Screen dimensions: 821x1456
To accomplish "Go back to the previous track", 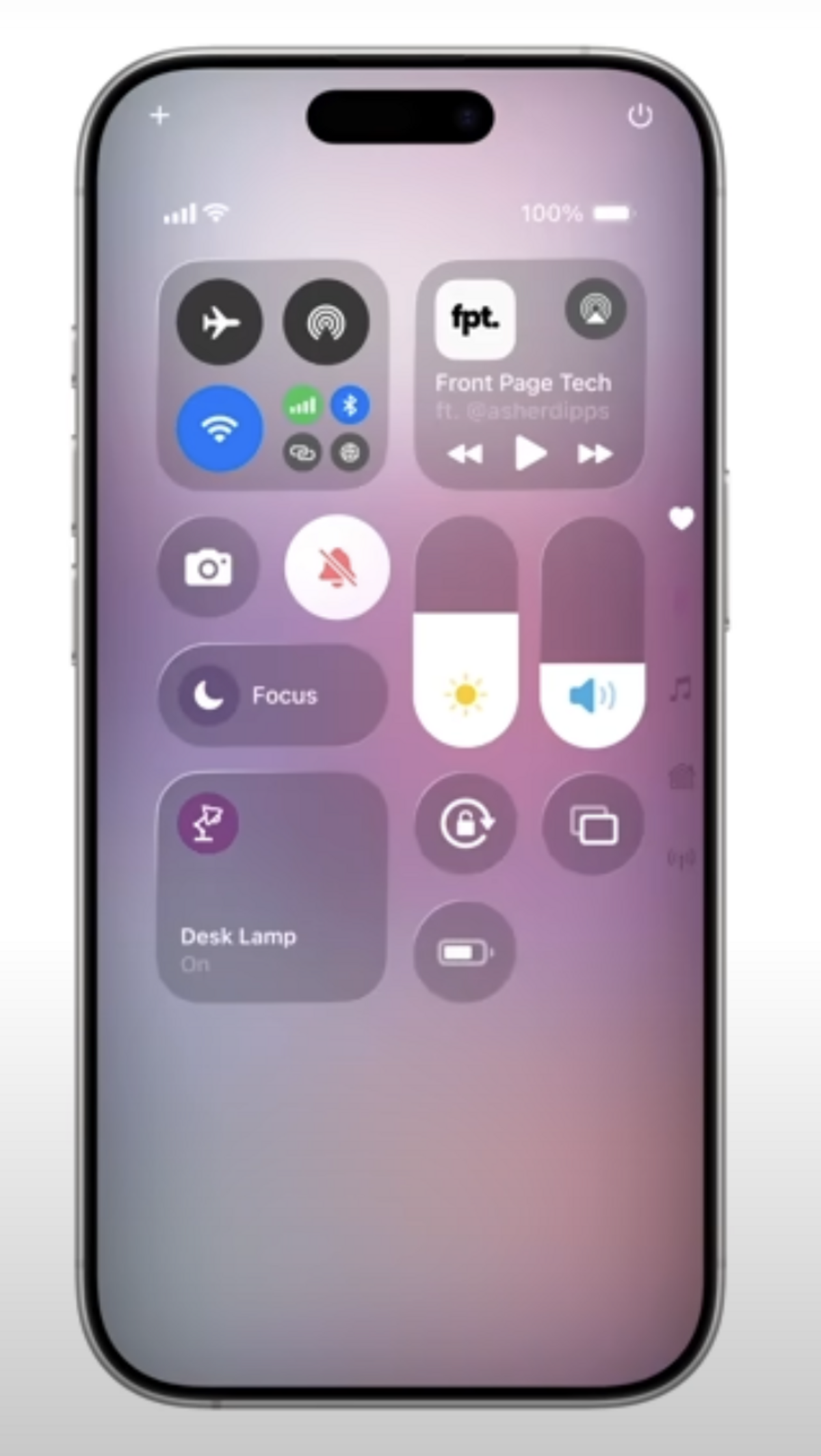I will (465, 453).
